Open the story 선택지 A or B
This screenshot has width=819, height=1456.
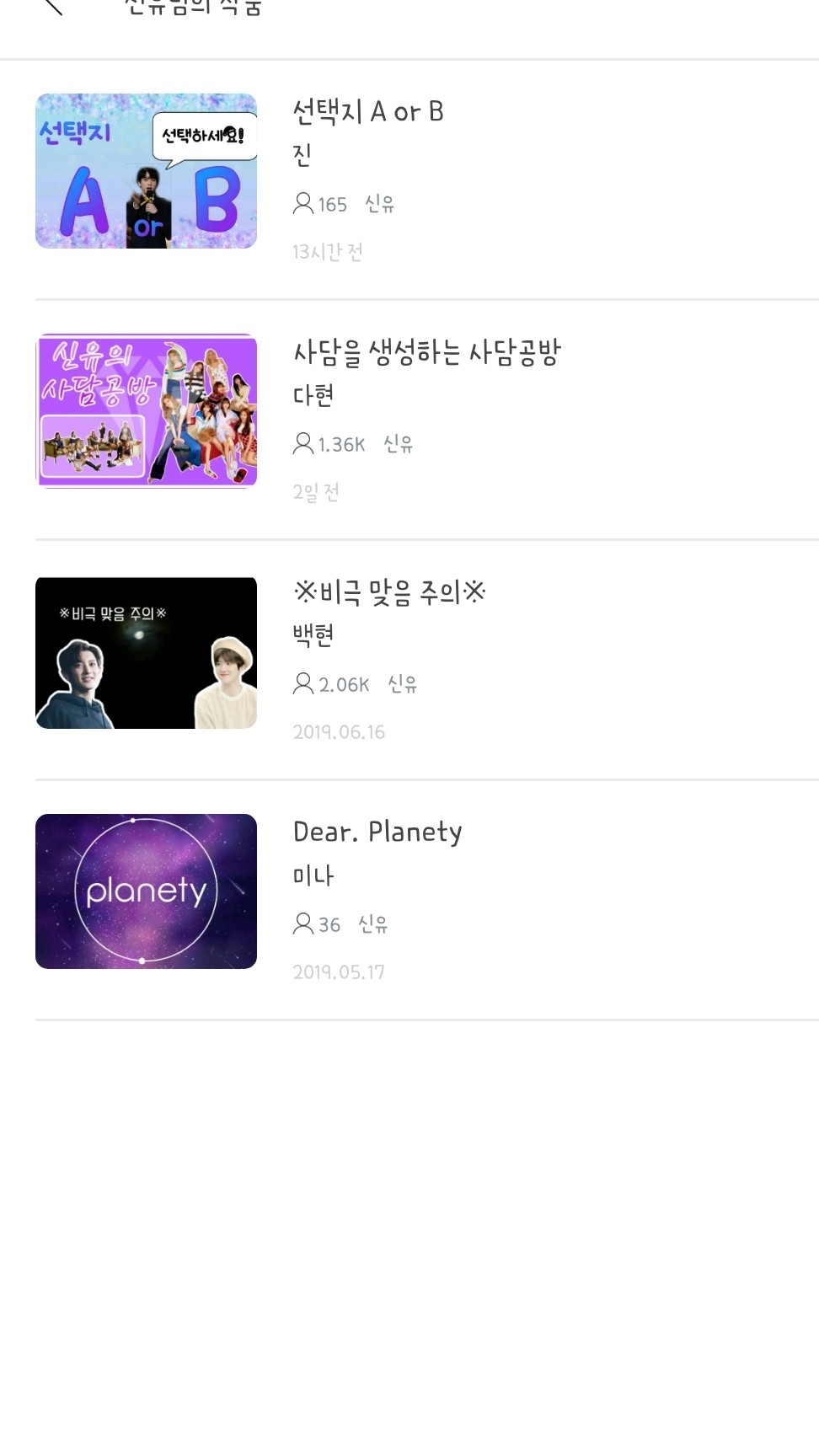367,112
